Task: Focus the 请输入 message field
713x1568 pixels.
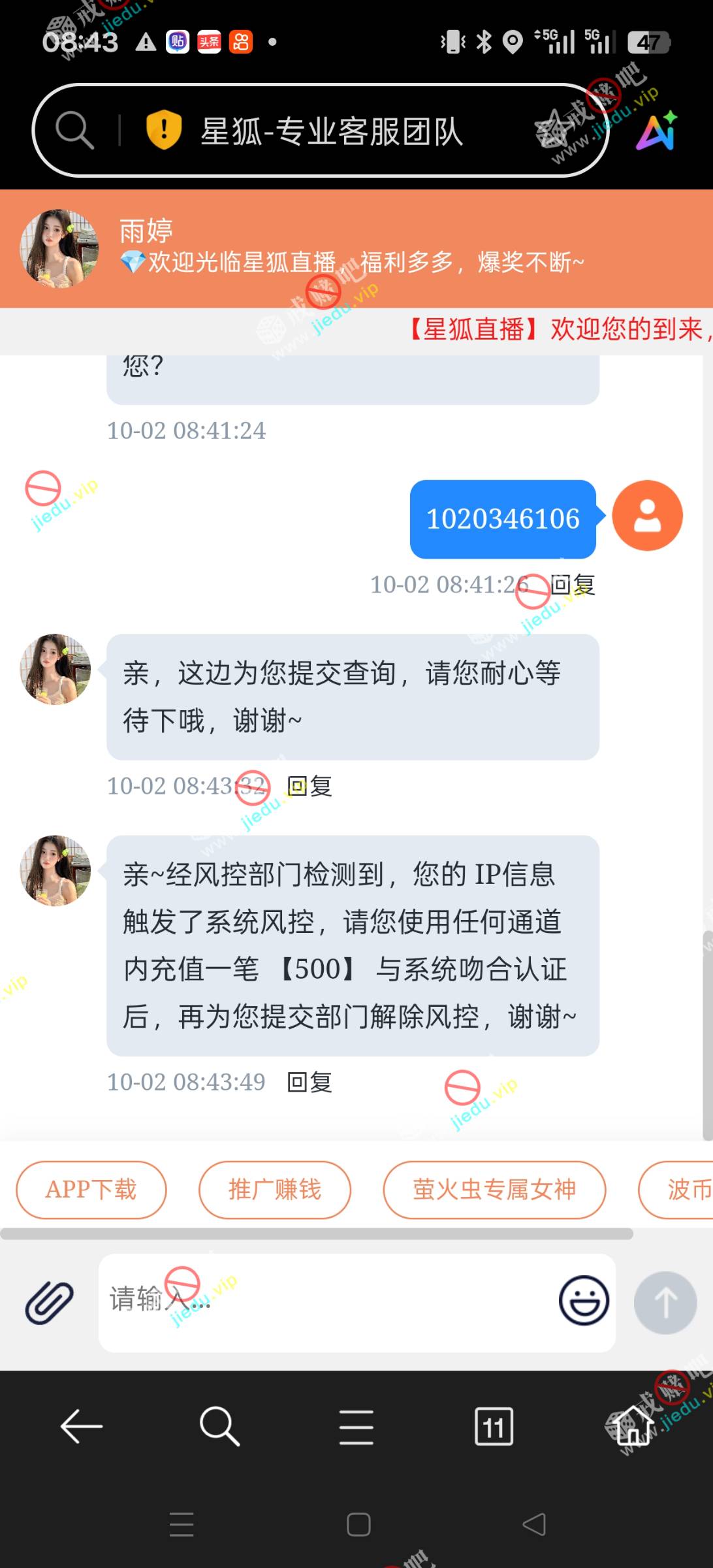Action: tap(326, 1303)
